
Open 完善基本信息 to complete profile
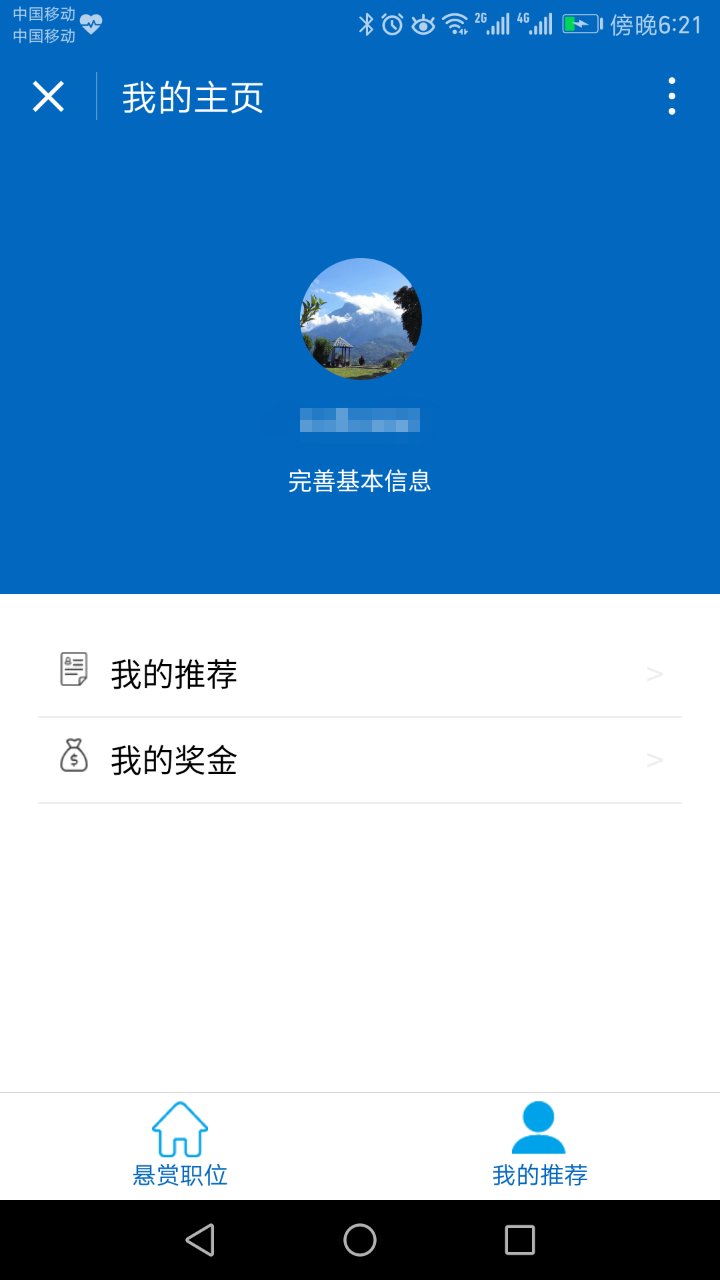tap(360, 481)
